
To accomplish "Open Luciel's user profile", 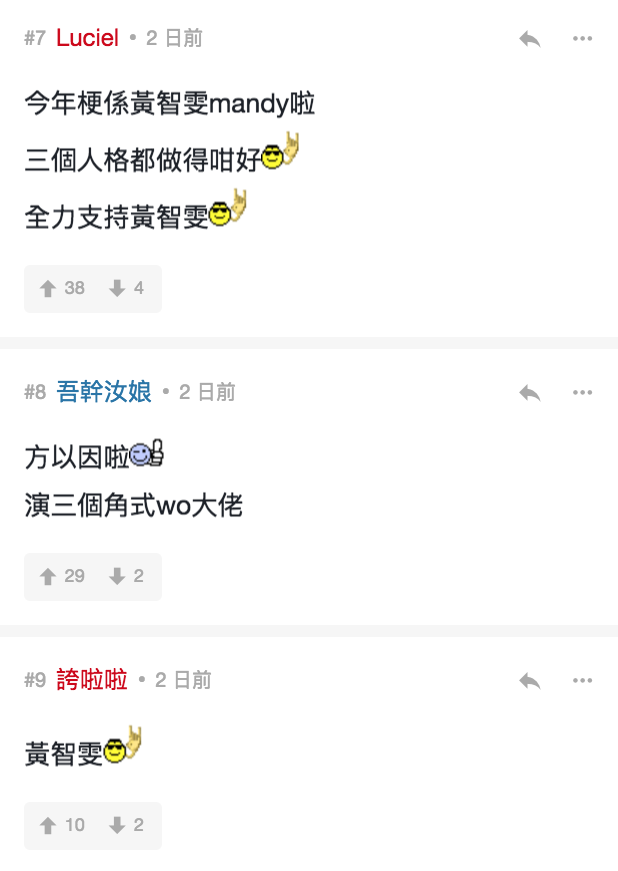I will 87,38.
